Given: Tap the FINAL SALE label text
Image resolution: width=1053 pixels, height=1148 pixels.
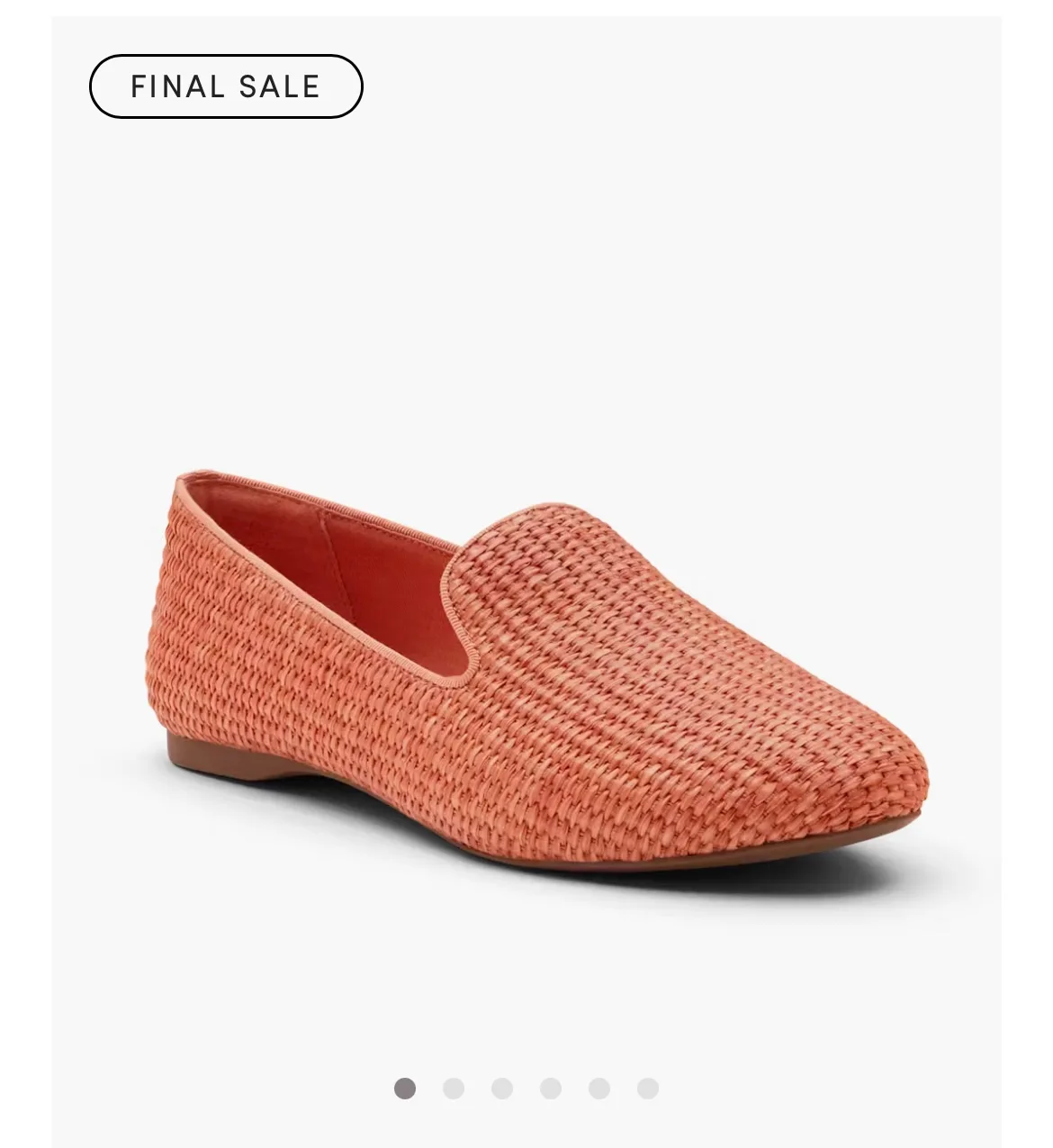Looking at the screenshot, I should [225, 86].
